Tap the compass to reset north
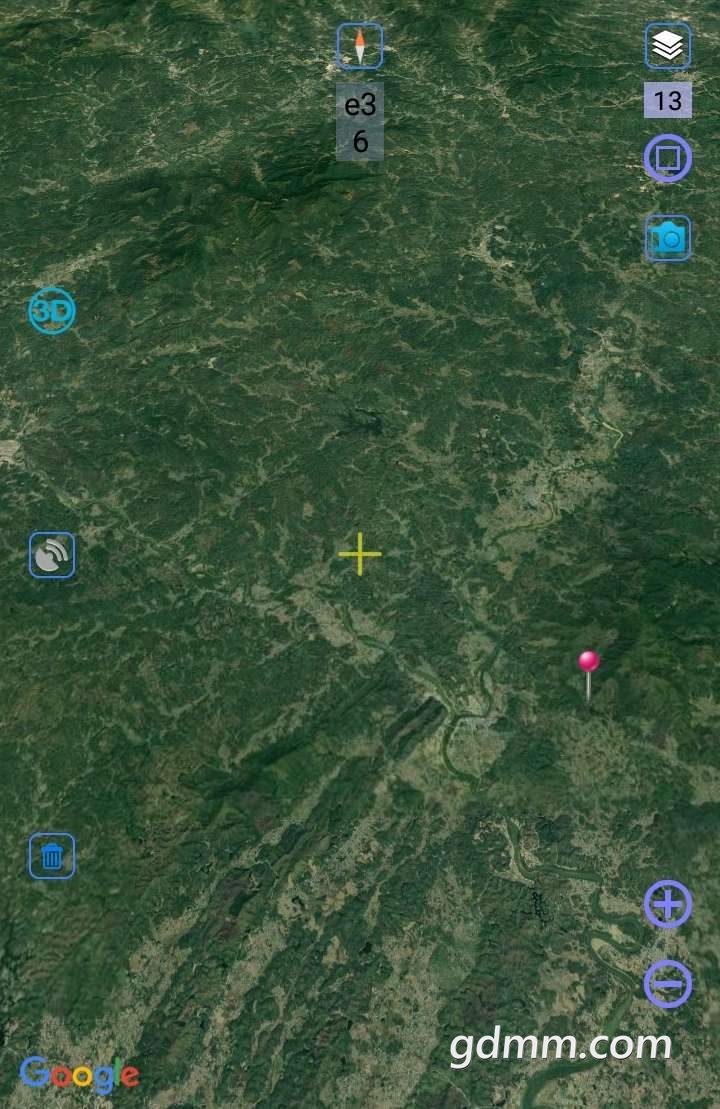 (360, 46)
